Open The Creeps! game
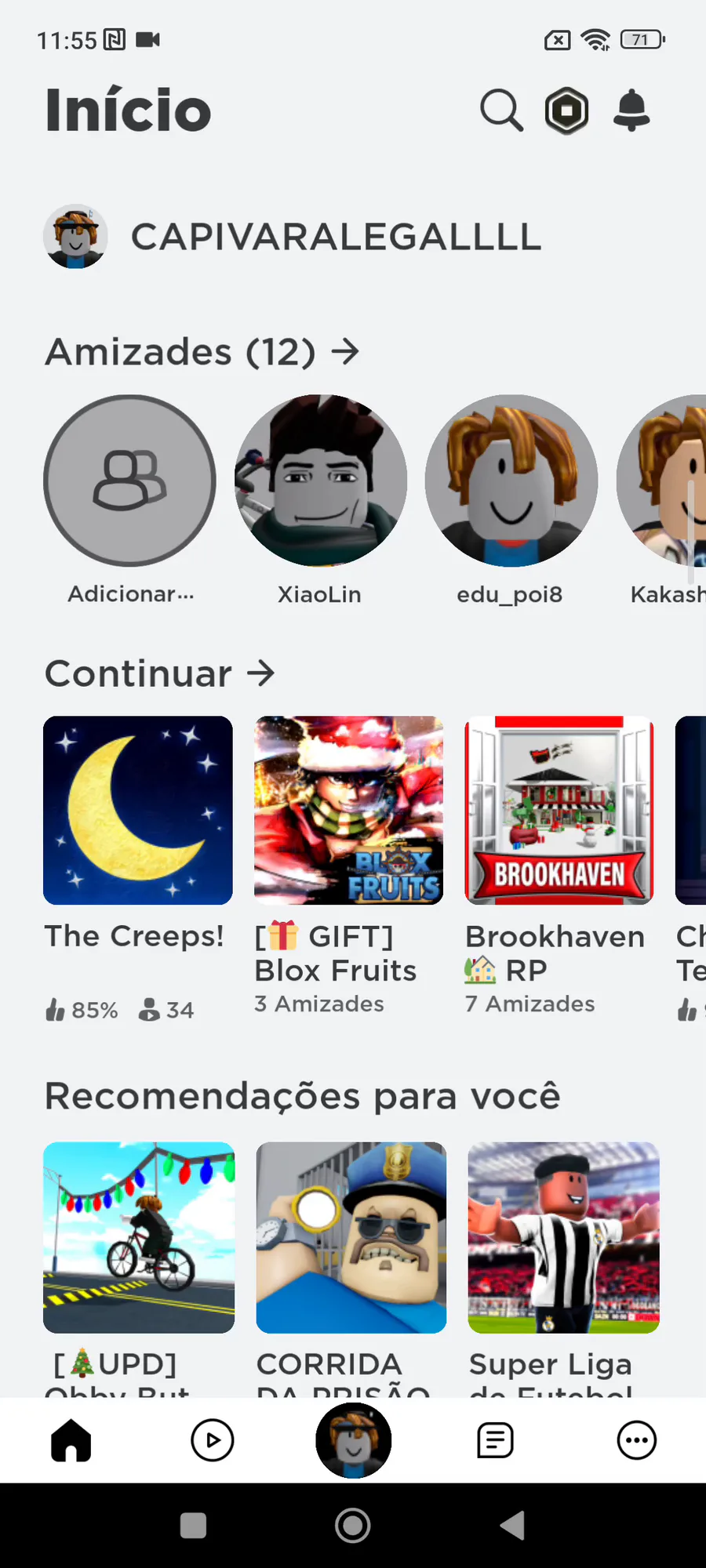 138,811
